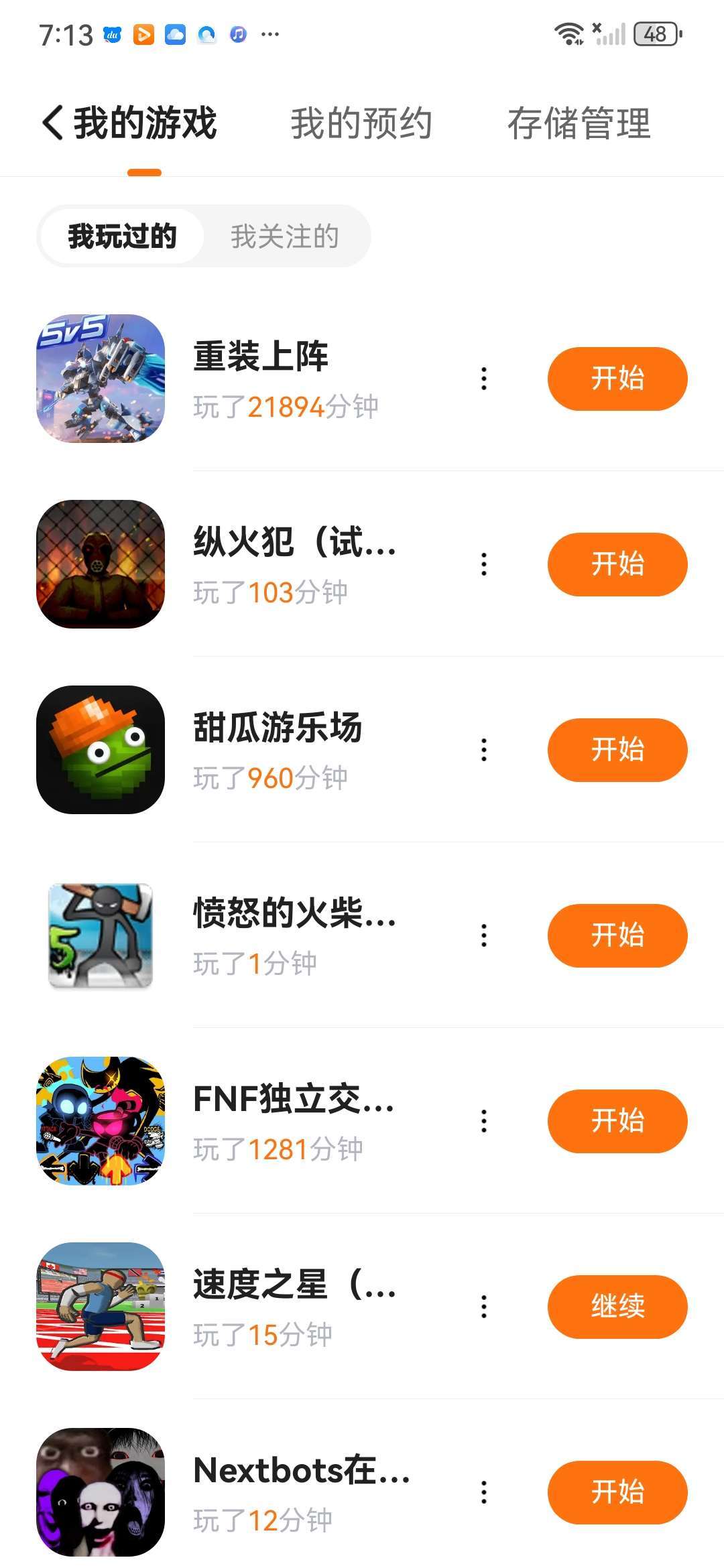Start the FNF独立交 game
Image resolution: width=724 pixels, height=1568 pixels.
pos(617,1121)
